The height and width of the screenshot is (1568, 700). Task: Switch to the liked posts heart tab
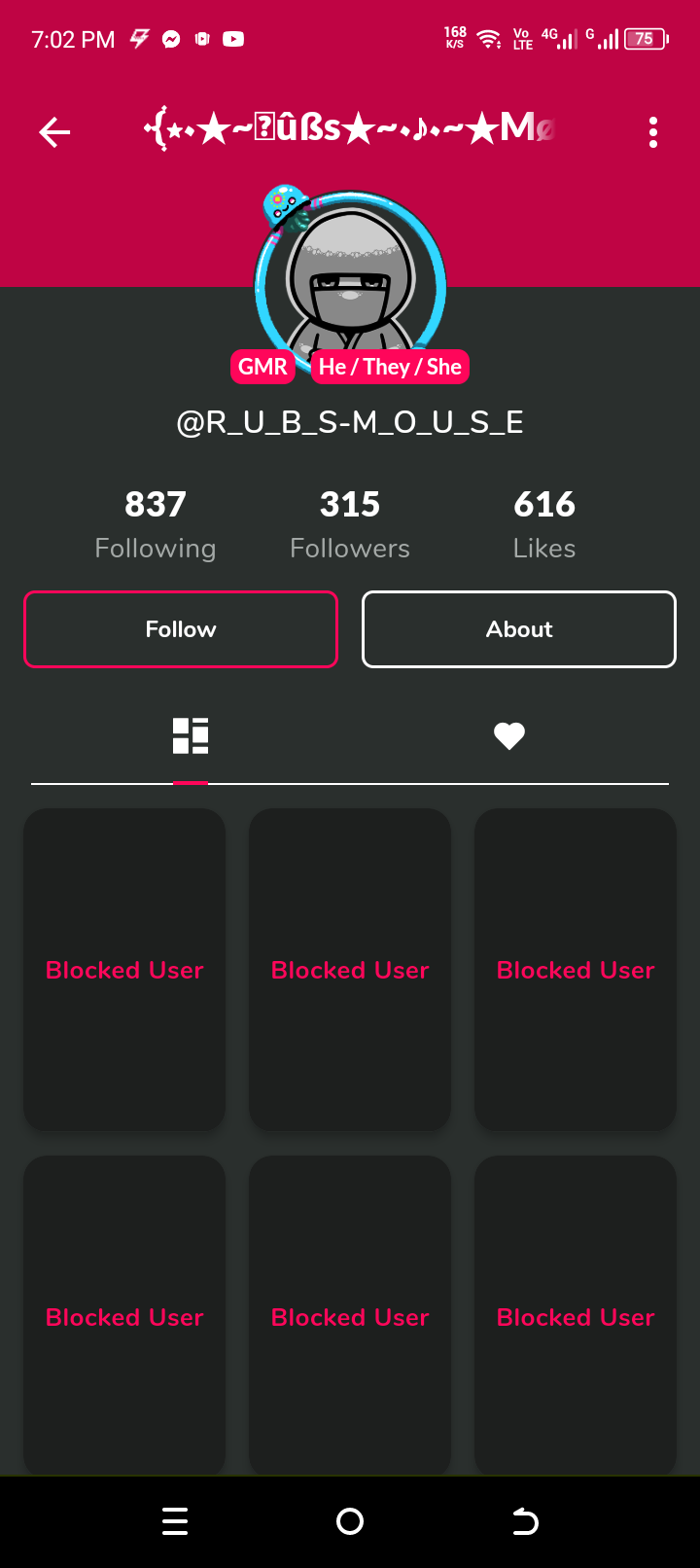[x=509, y=736]
